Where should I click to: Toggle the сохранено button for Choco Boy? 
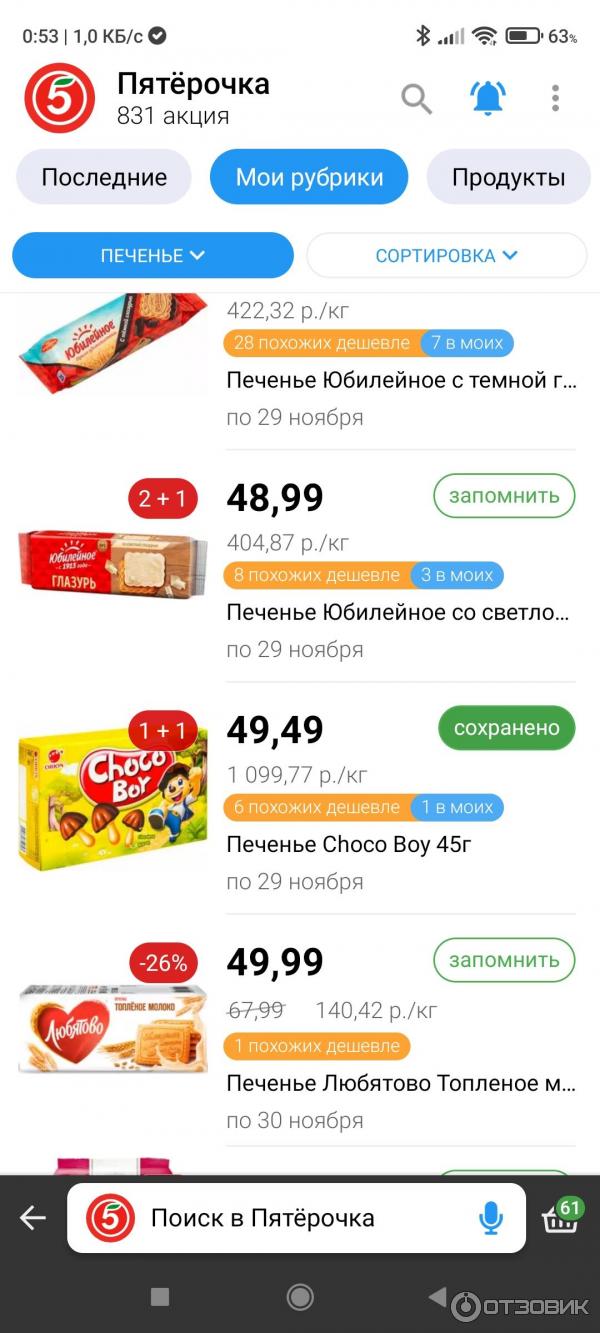(x=507, y=728)
